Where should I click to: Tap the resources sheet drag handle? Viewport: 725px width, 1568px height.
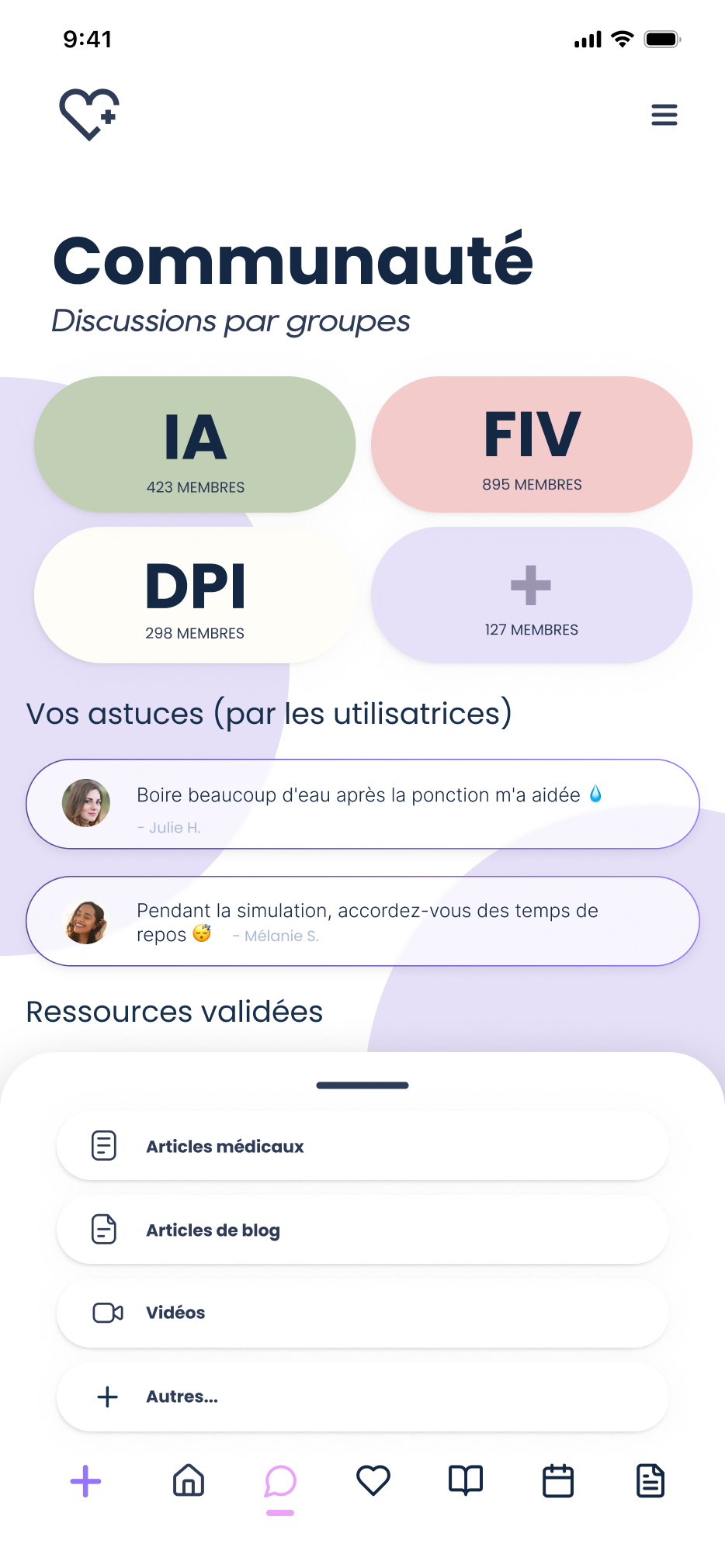click(x=362, y=1085)
